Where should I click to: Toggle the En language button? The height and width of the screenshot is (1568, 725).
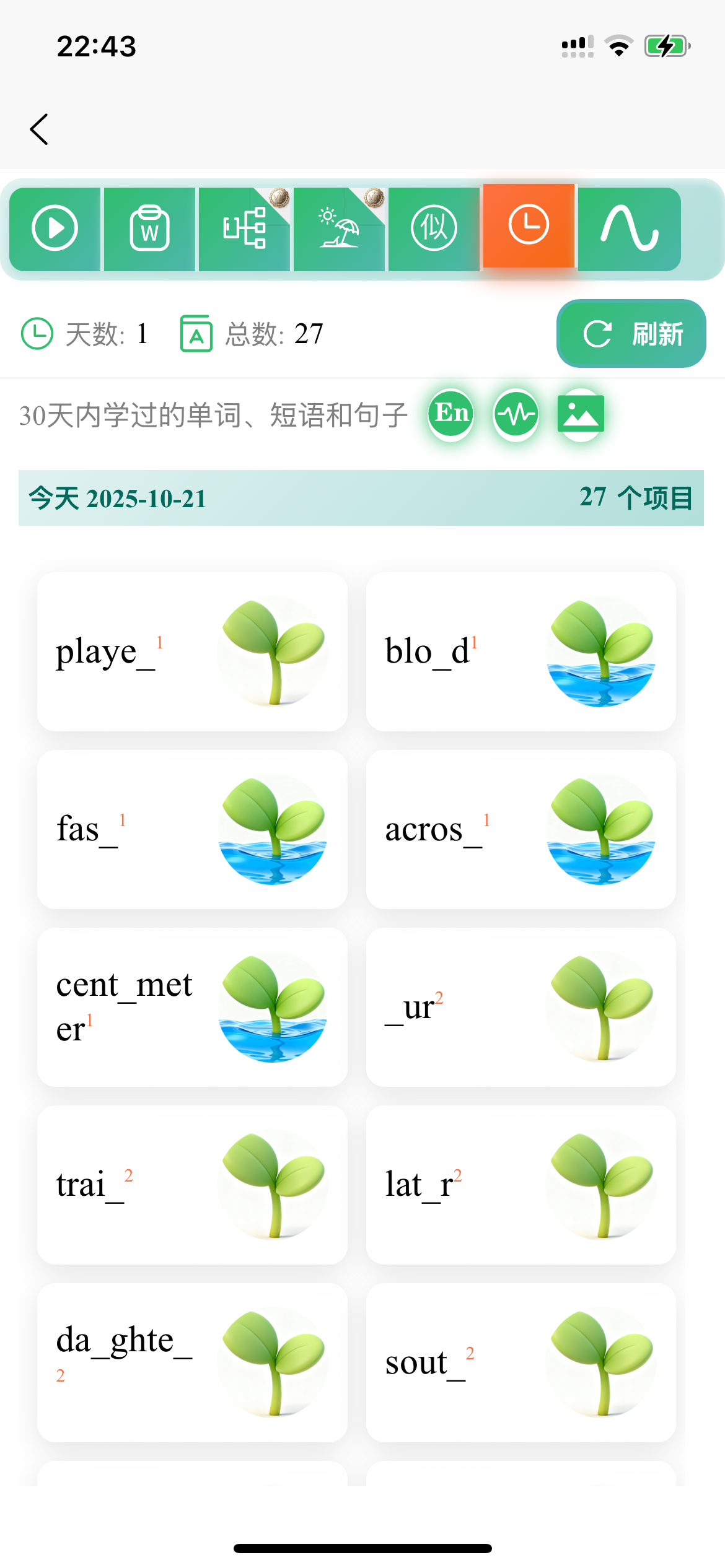[451, 414]
